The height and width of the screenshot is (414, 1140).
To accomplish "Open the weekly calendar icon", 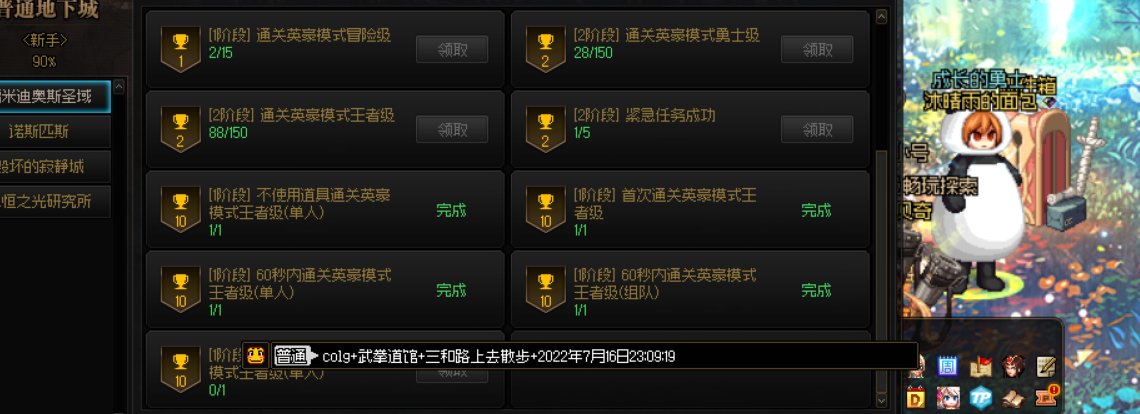I will pyautogui.click(x=947, y=367).
